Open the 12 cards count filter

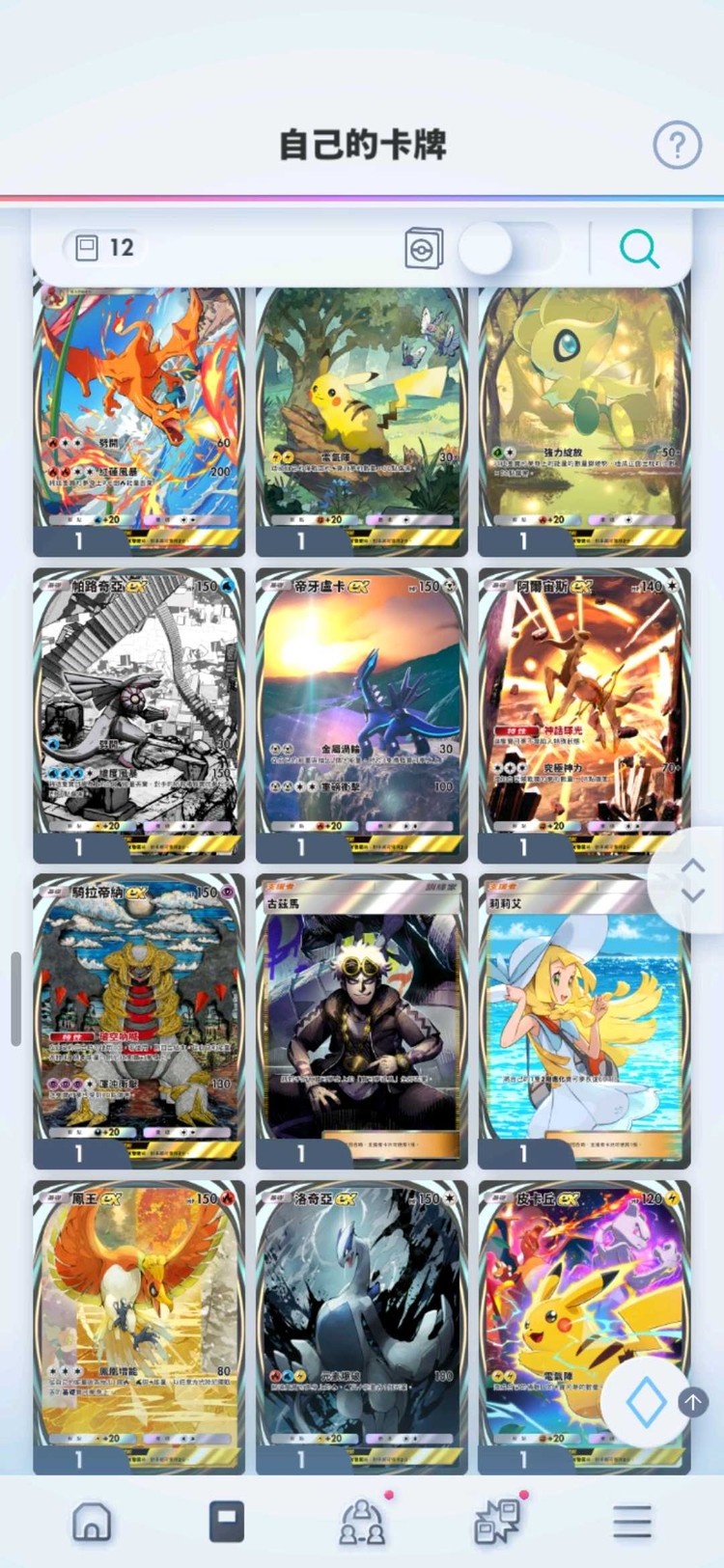pos(105,248)
